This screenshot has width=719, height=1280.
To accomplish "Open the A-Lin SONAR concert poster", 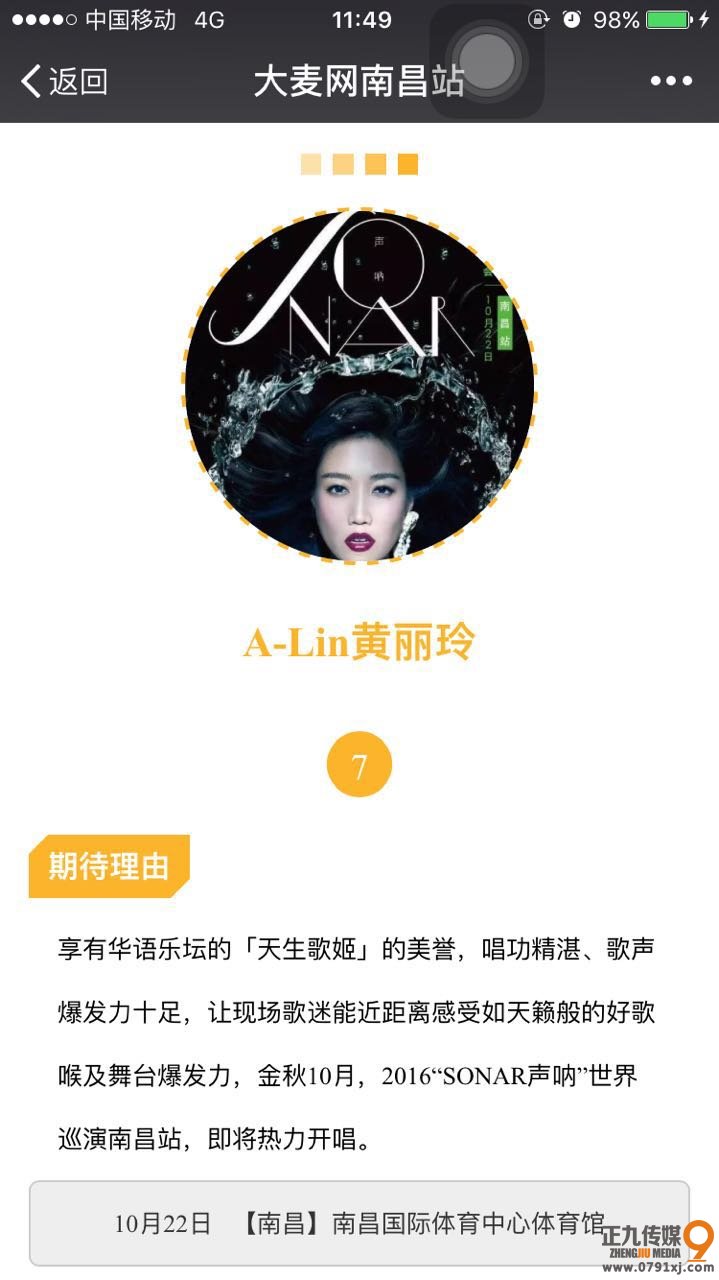I will pos(359,386).
